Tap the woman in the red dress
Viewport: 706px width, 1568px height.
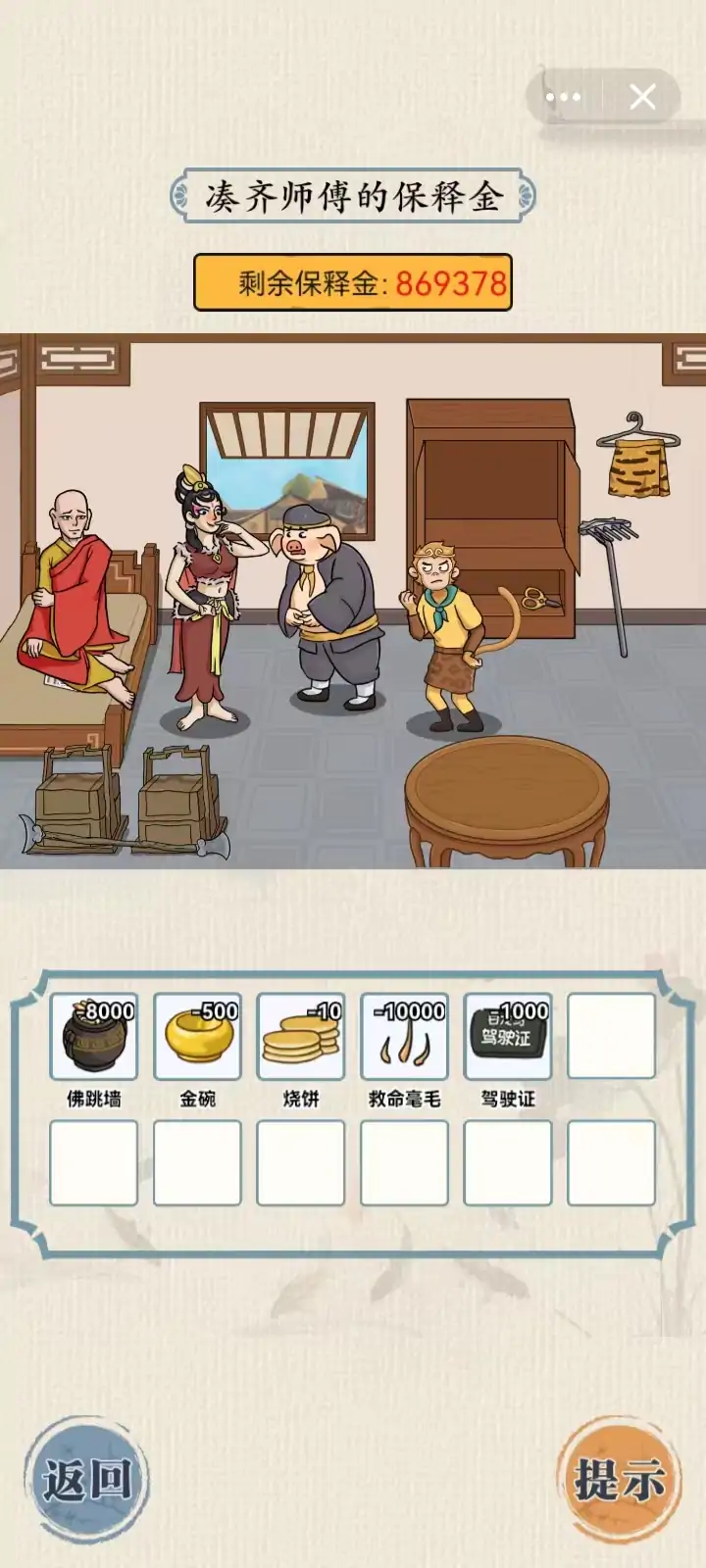pyautogui.click(x=208, y=598)
